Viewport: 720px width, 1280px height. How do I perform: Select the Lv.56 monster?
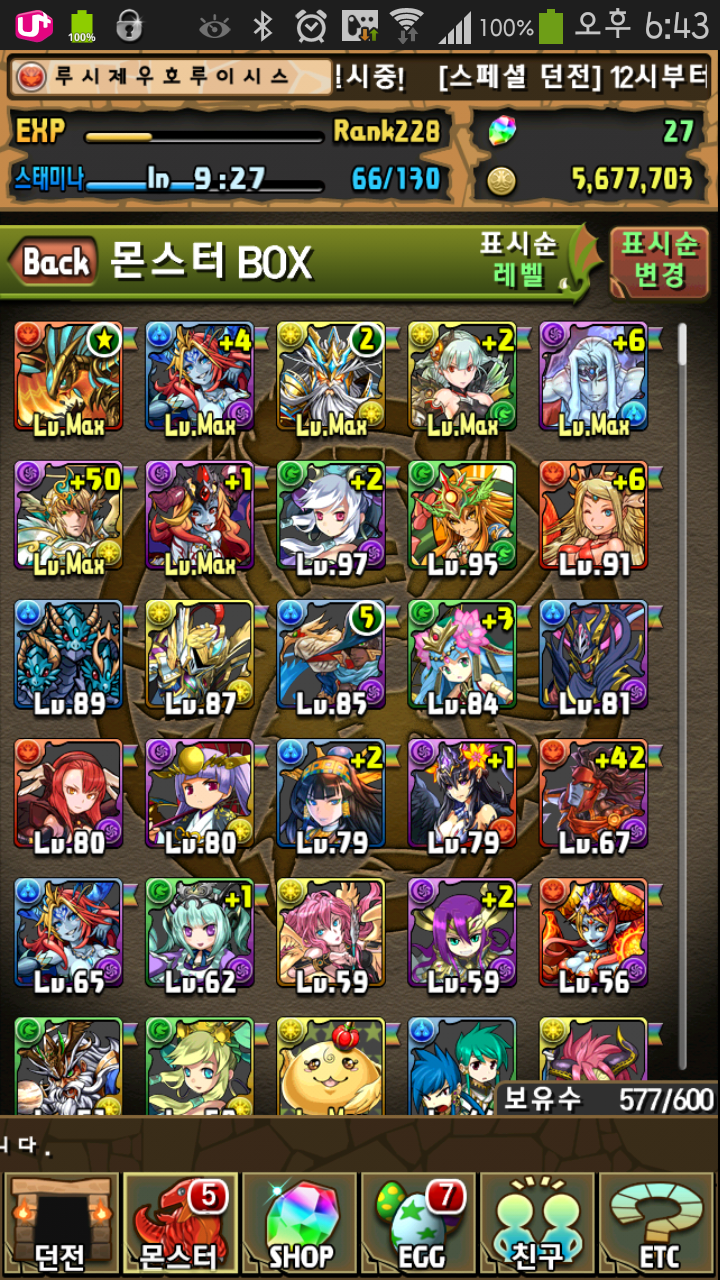(593, 933)
